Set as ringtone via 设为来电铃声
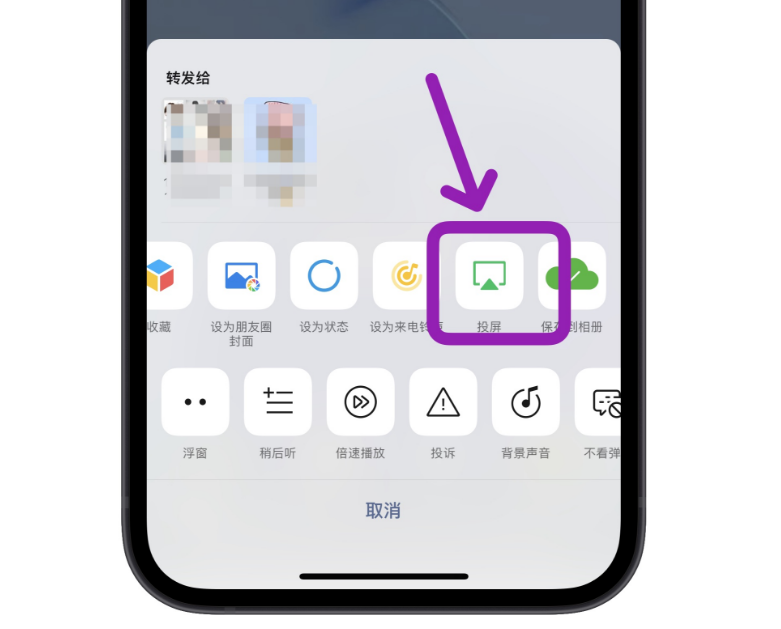 pos(405,276)
